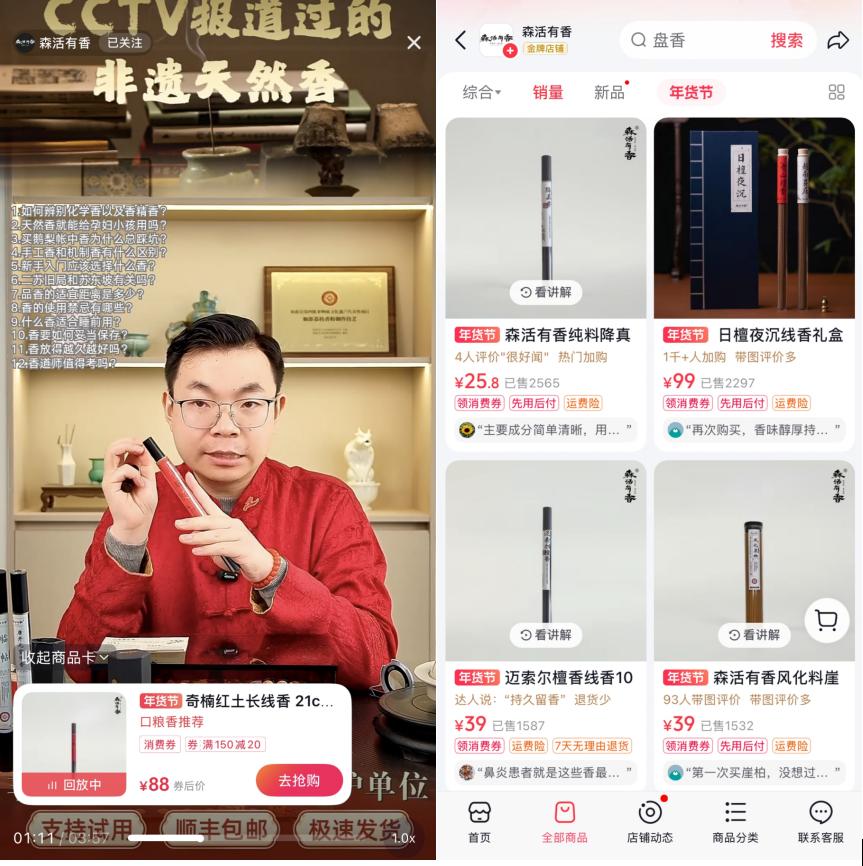Switch to the 店铺动态 tab
This screenshot has height=866, width=863.
coord(649,822)
